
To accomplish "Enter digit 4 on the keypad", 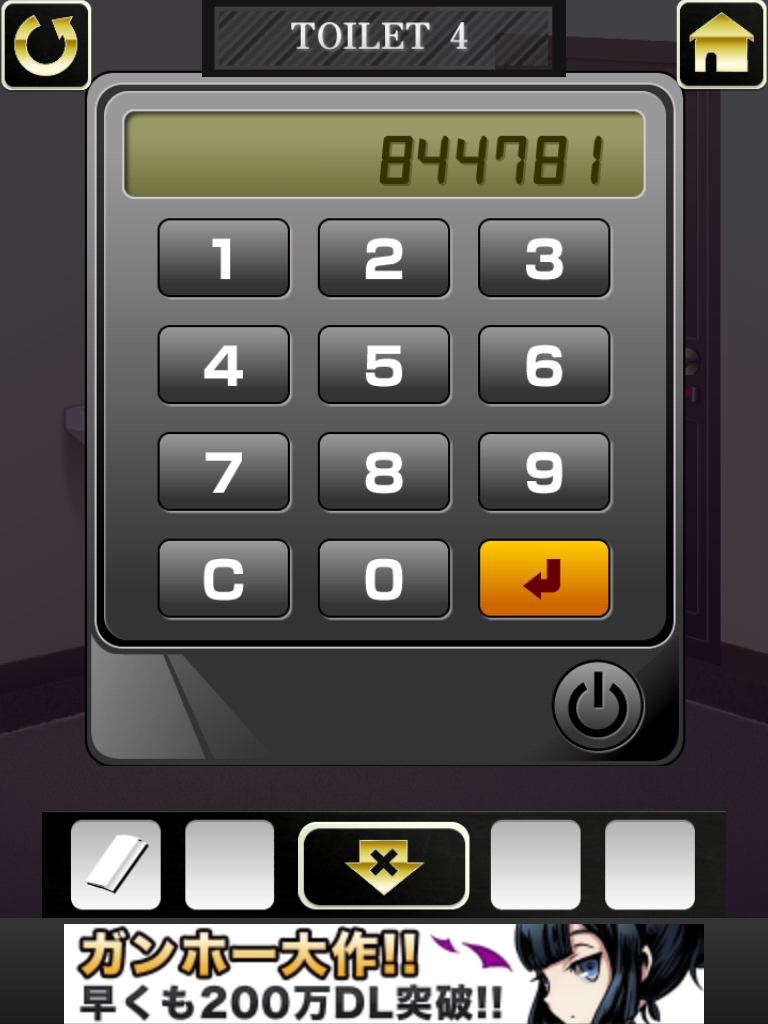I will pyautogui.click(x=224, y=366).
